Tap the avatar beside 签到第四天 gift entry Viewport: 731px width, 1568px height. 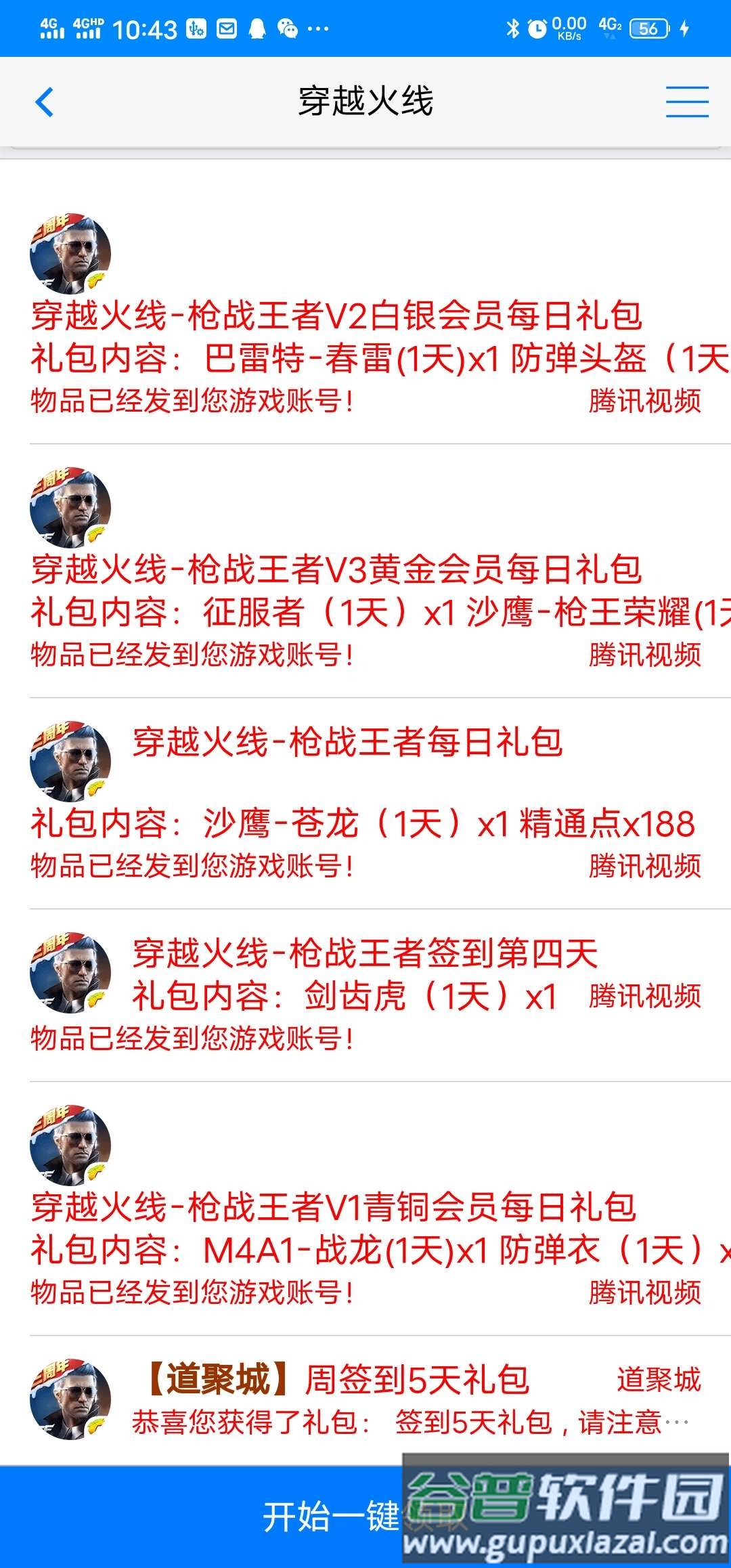tap(72, 975)
